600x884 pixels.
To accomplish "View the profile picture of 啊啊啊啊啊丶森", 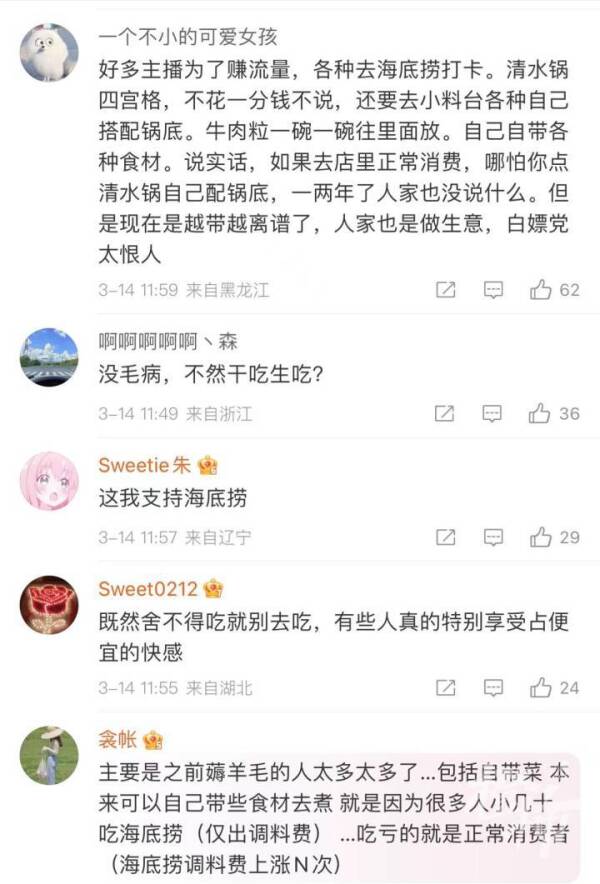I will click(49, 357).
